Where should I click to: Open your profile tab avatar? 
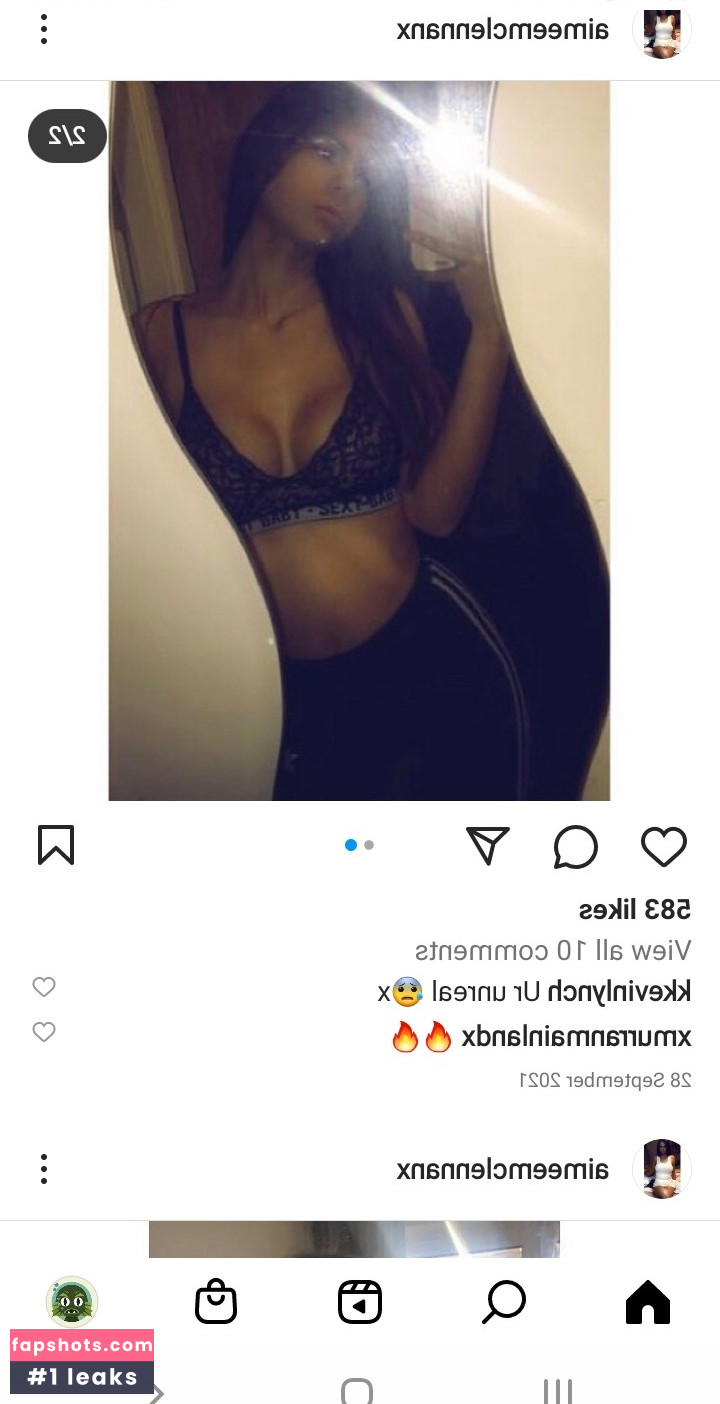(x=72, y=1302)
